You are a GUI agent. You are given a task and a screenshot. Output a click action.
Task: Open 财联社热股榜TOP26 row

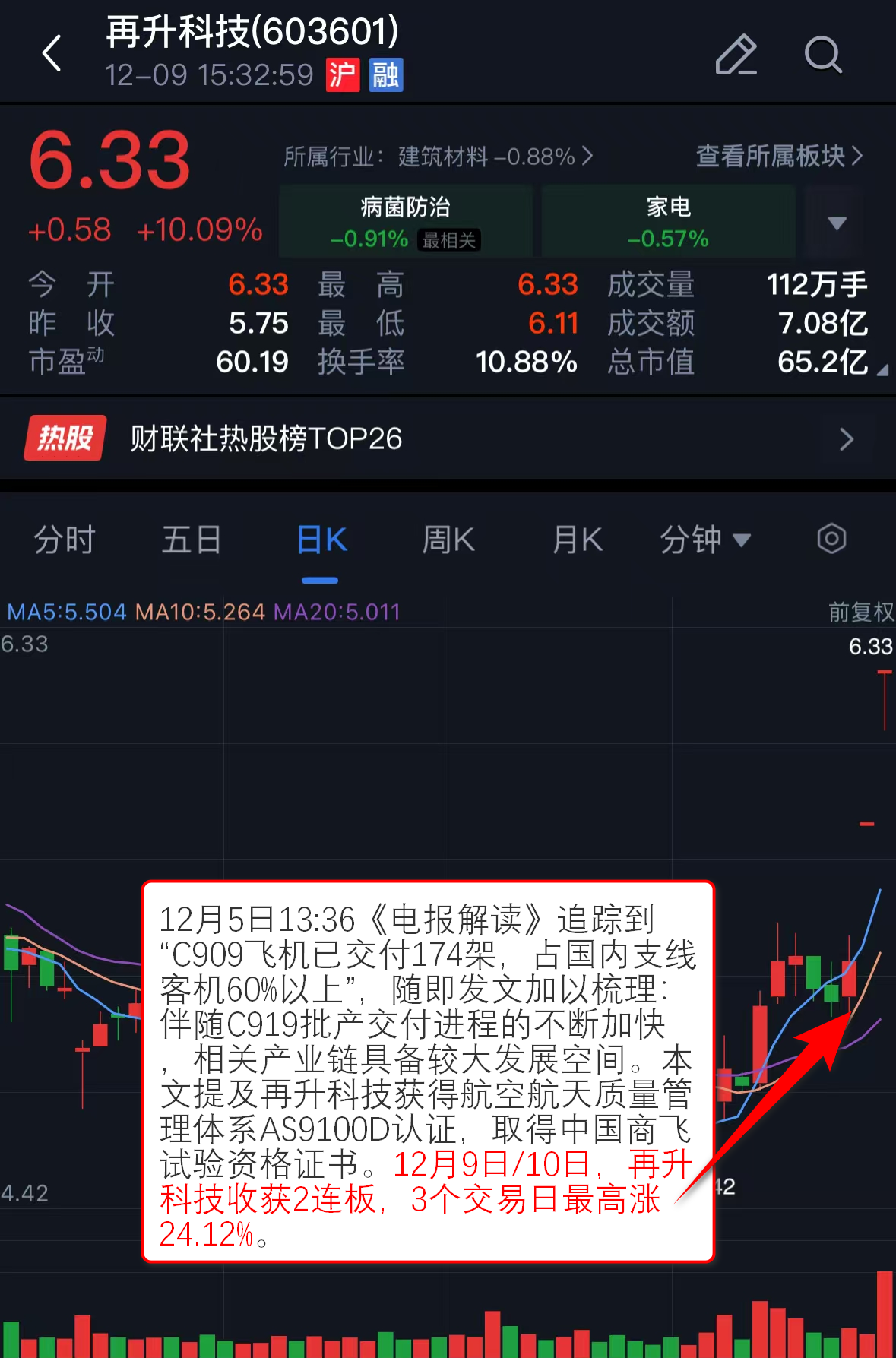[448, 438]
